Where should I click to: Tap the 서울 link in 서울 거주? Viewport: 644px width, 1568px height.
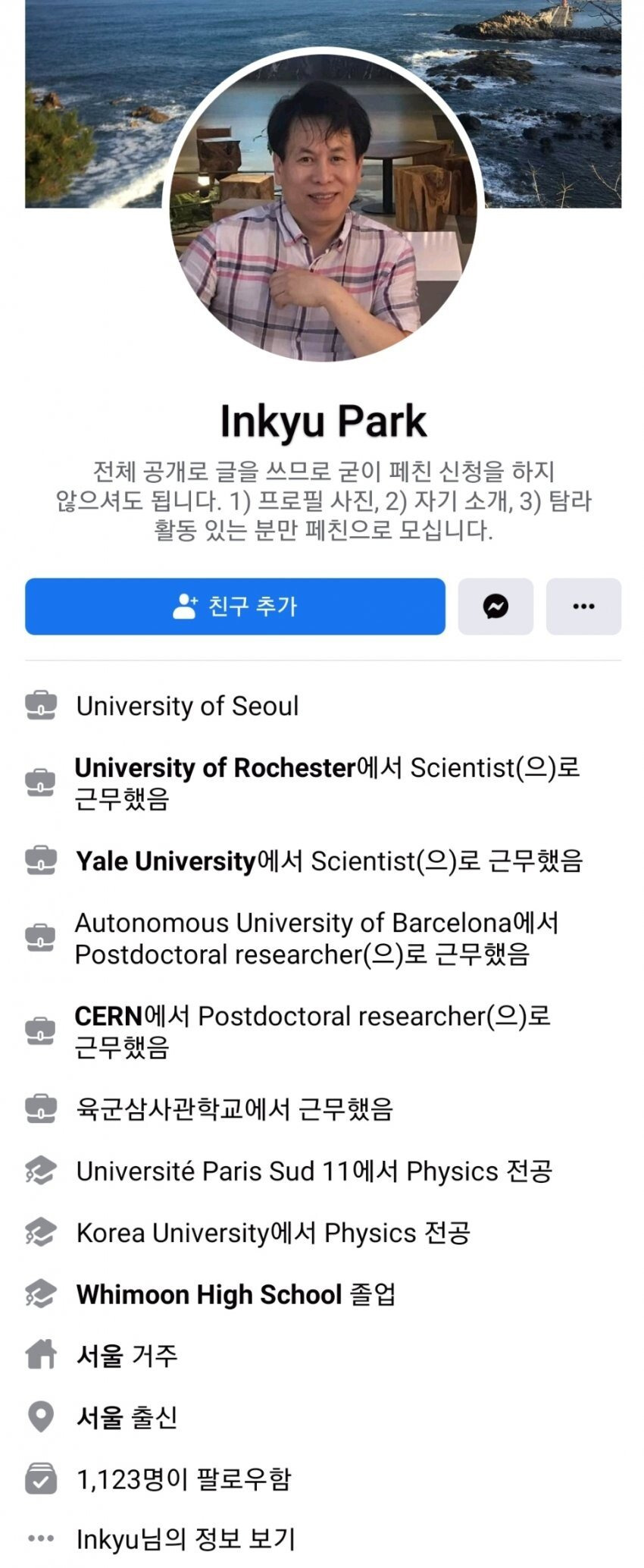99,1356
